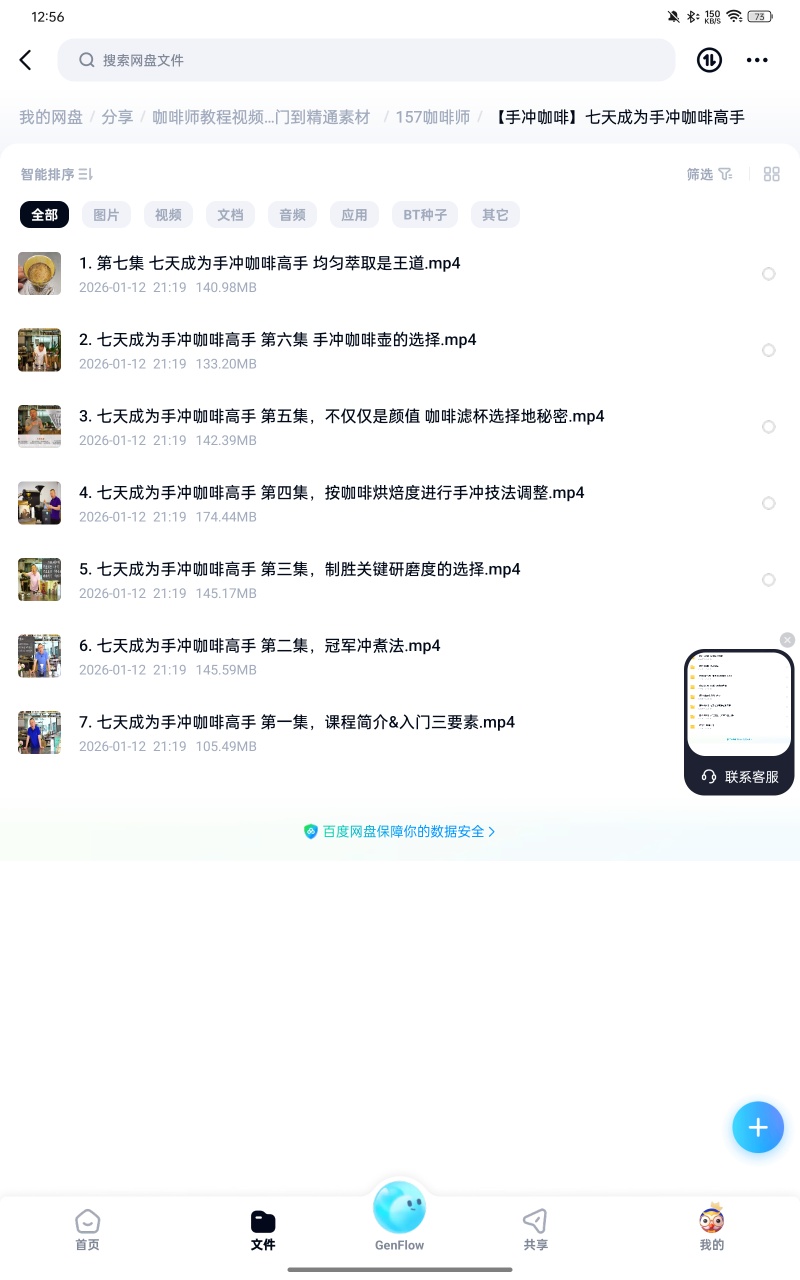Tap the 联系客服 headset icon
800x1280 pixels.
point(708,777)
